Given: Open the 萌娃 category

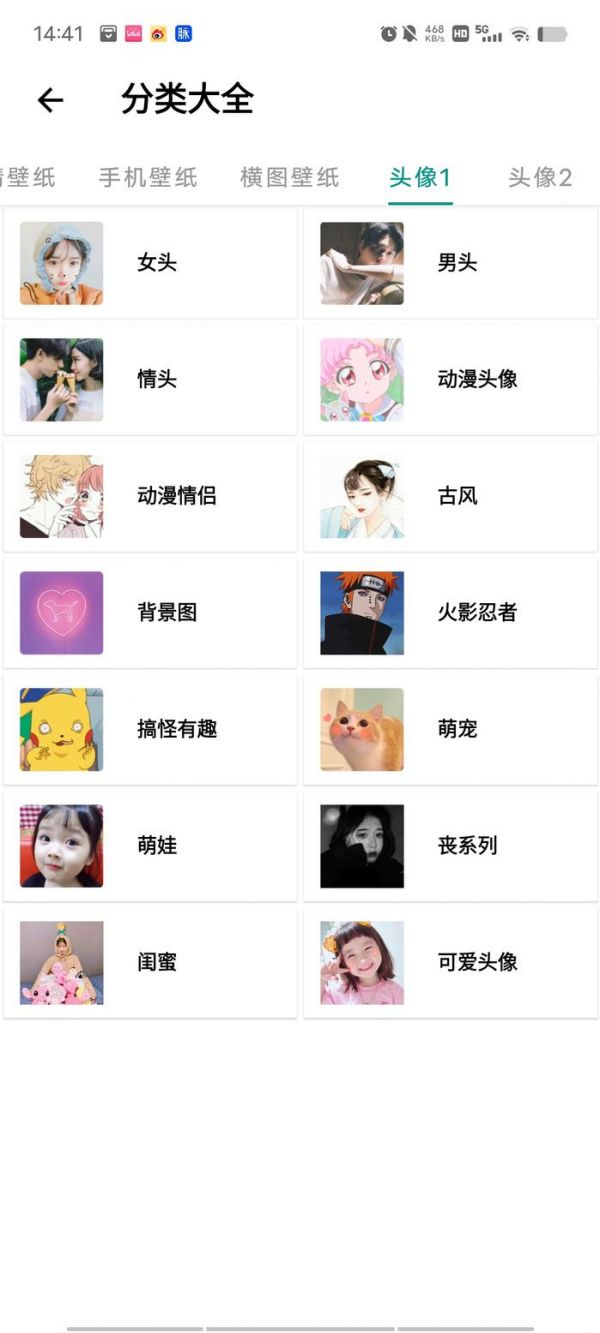Looking at the screenshot, I should pyautogui.click(x=150, y=846).
